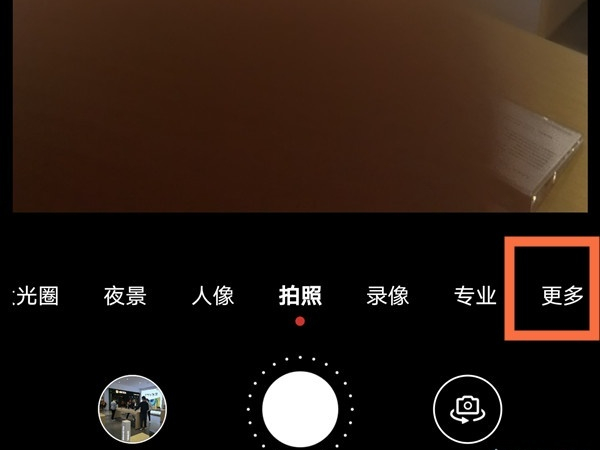
Task: Switch to 光圈 aperture mode
Action: coord(37,296)
